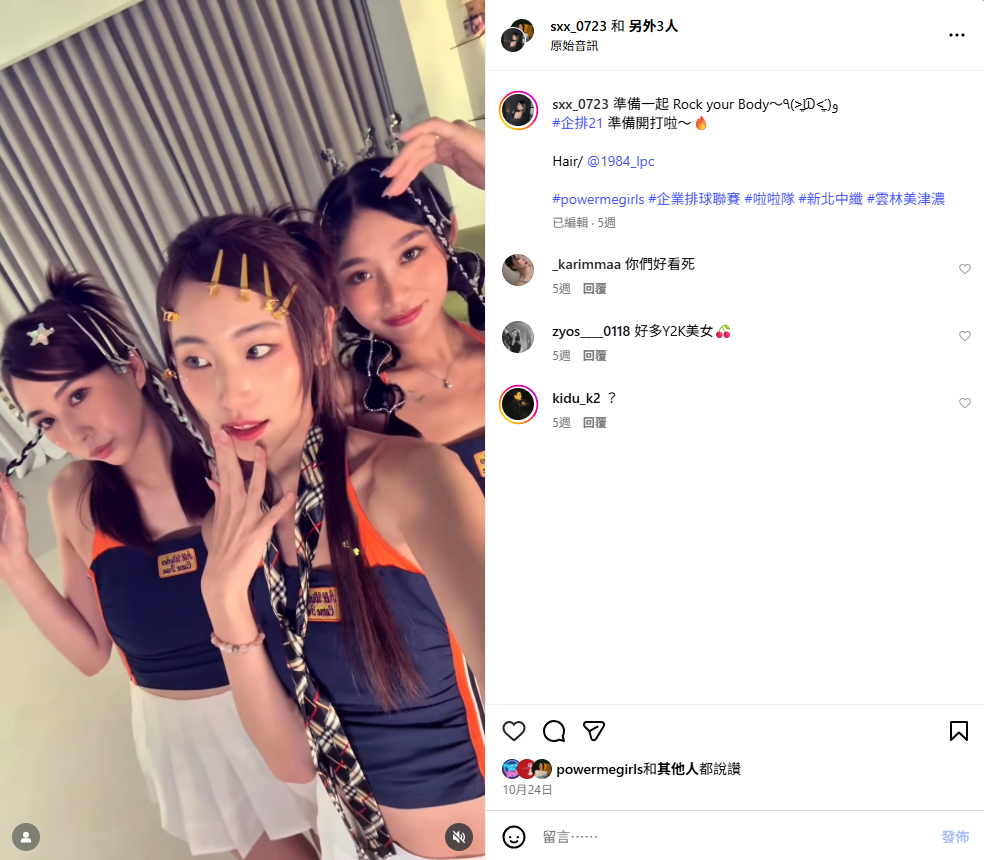View 另外3人 collaborators in header

[x=653, y=26]
